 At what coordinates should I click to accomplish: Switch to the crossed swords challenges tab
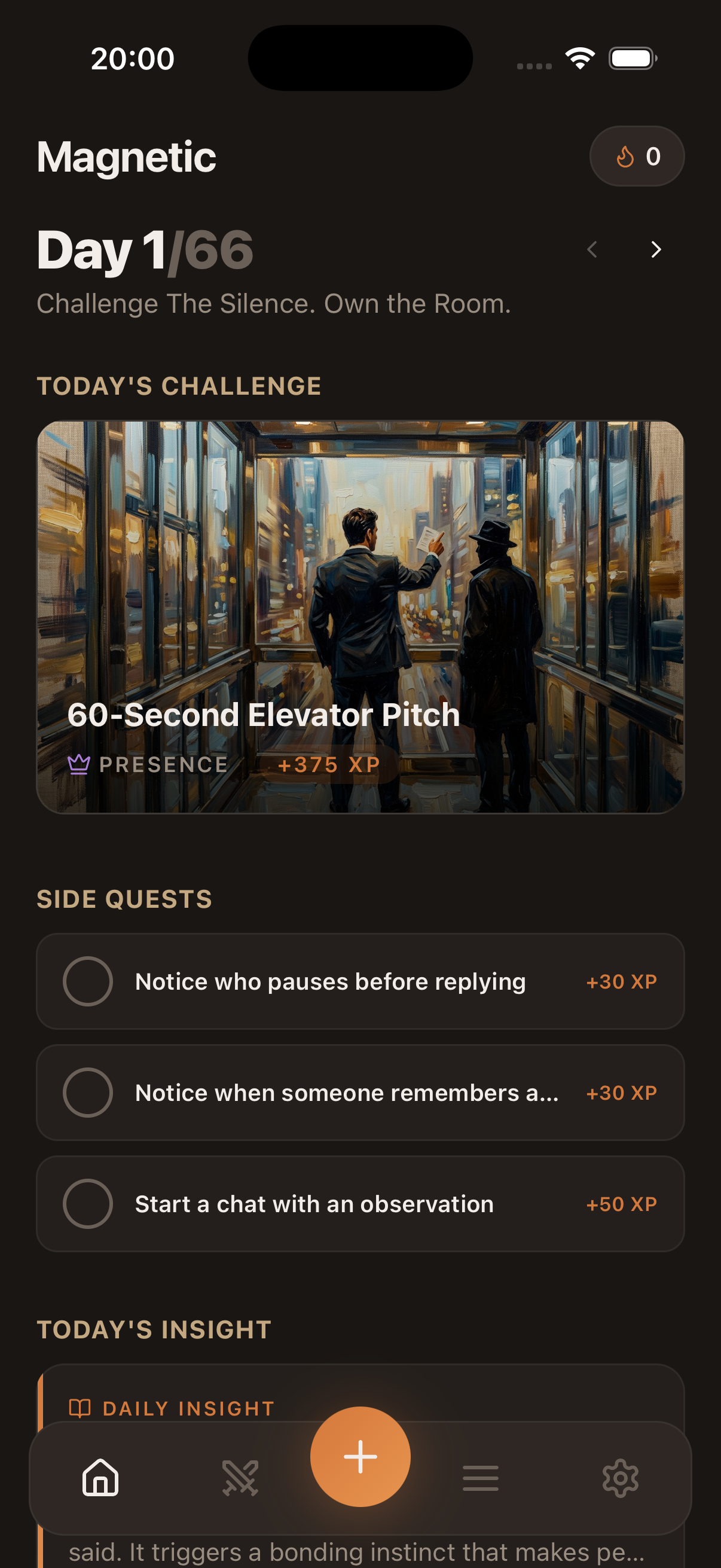pyautogui.click(x=240, y=1477)
